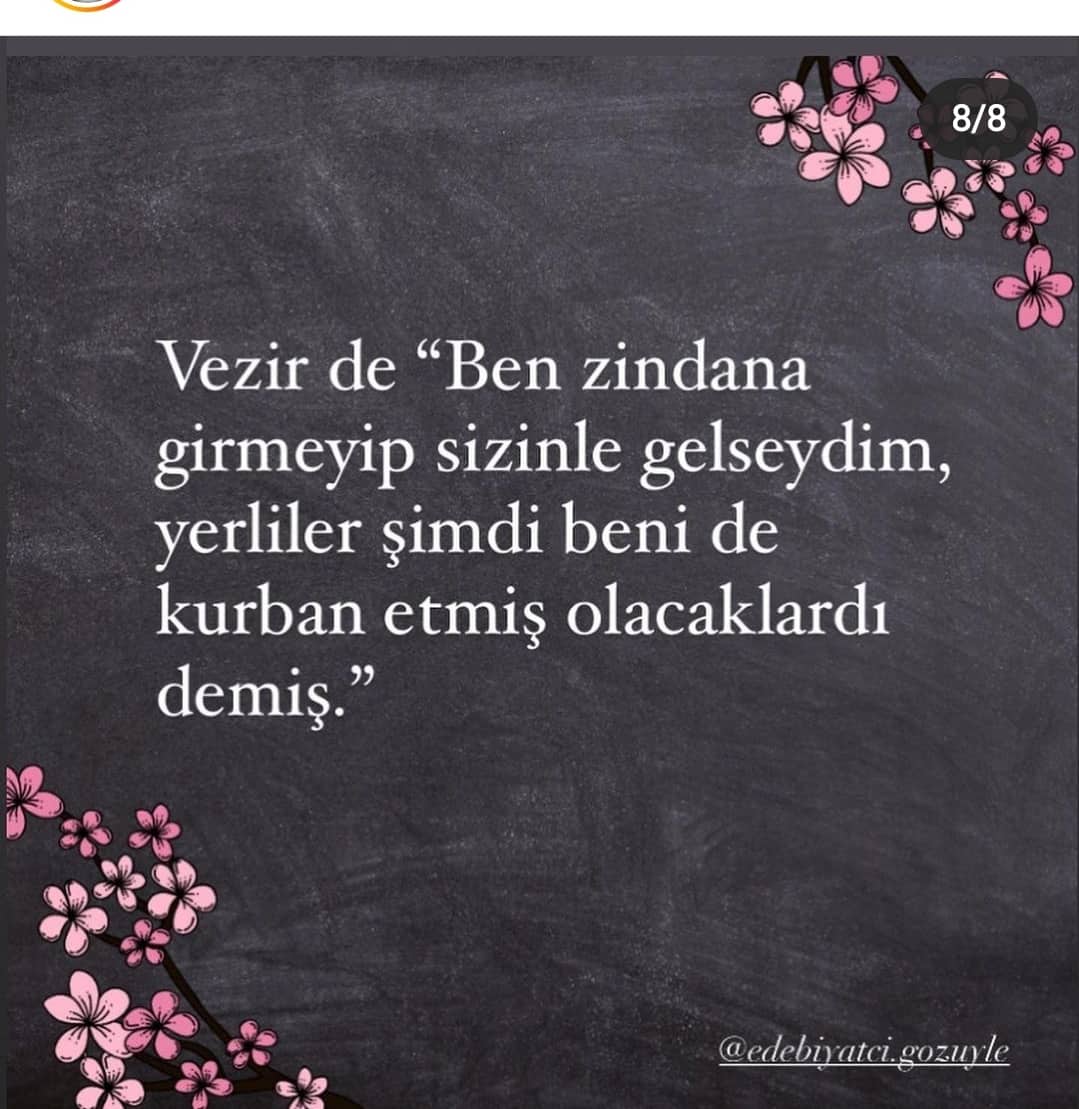The width and height of the screenshot is (1079, 1109).
Task: Tap the carousel post image with the Vezir quote
Action: tap(540, 540)
